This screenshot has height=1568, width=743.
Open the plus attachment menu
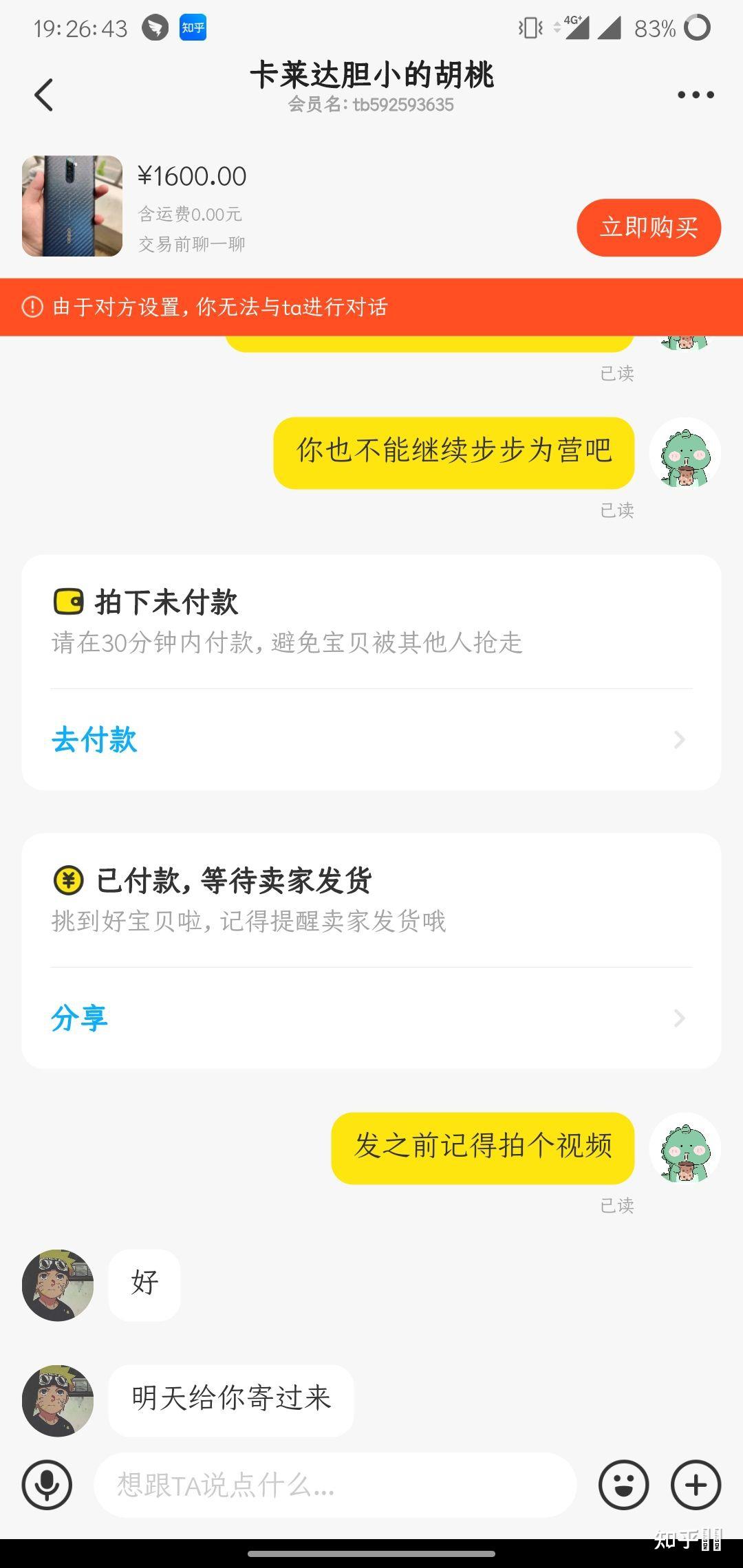696,1485
